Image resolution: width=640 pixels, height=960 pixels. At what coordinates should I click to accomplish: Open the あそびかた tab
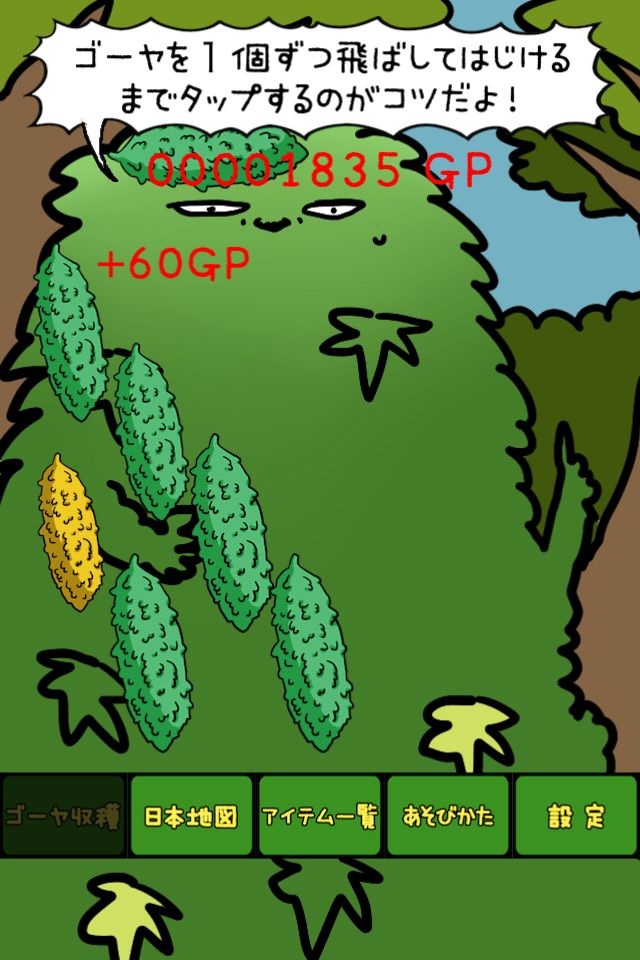(x=448, y=816)
